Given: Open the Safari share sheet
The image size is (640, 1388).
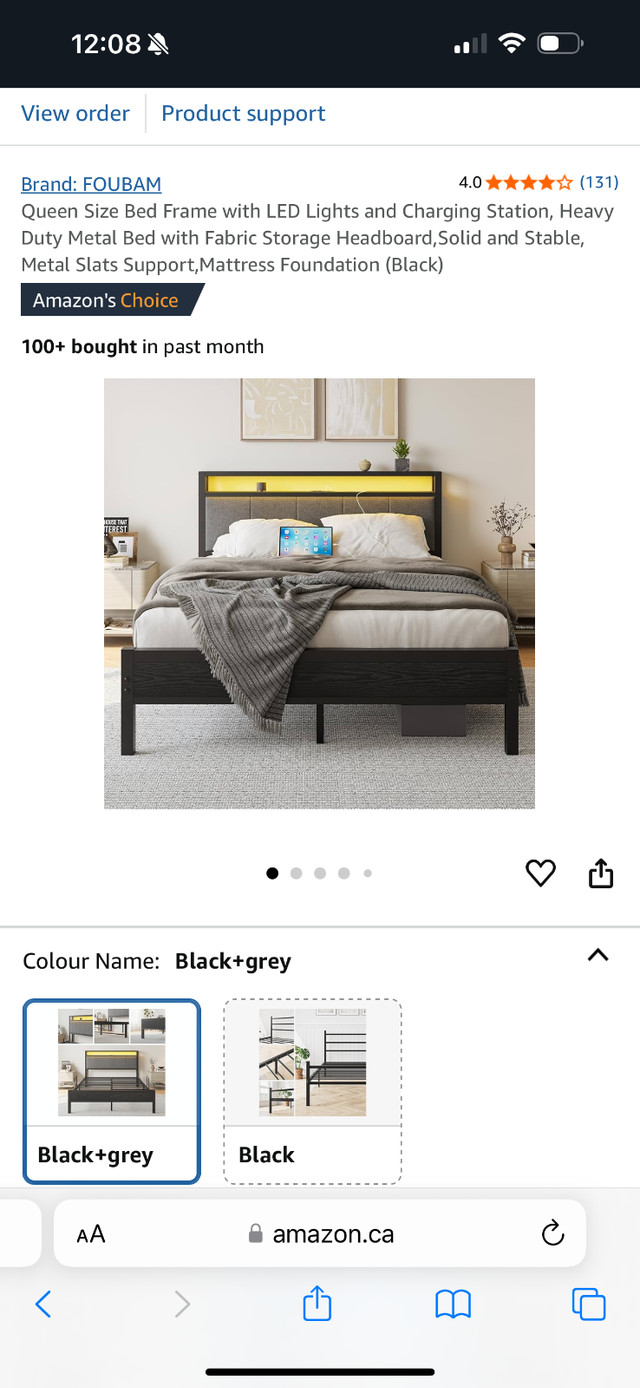Looking at the screenshot, I should 317,1303.
